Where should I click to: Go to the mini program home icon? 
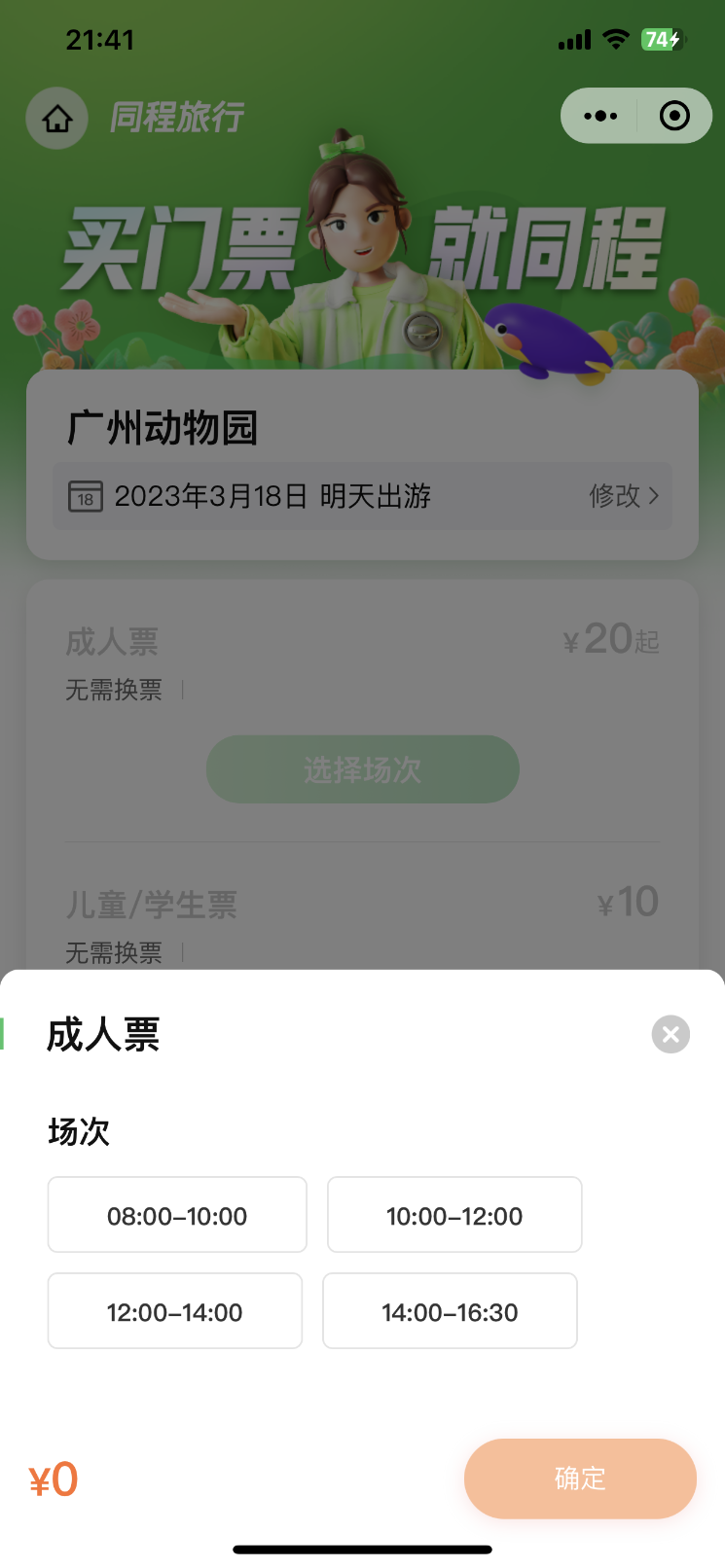tap(57, 119)
